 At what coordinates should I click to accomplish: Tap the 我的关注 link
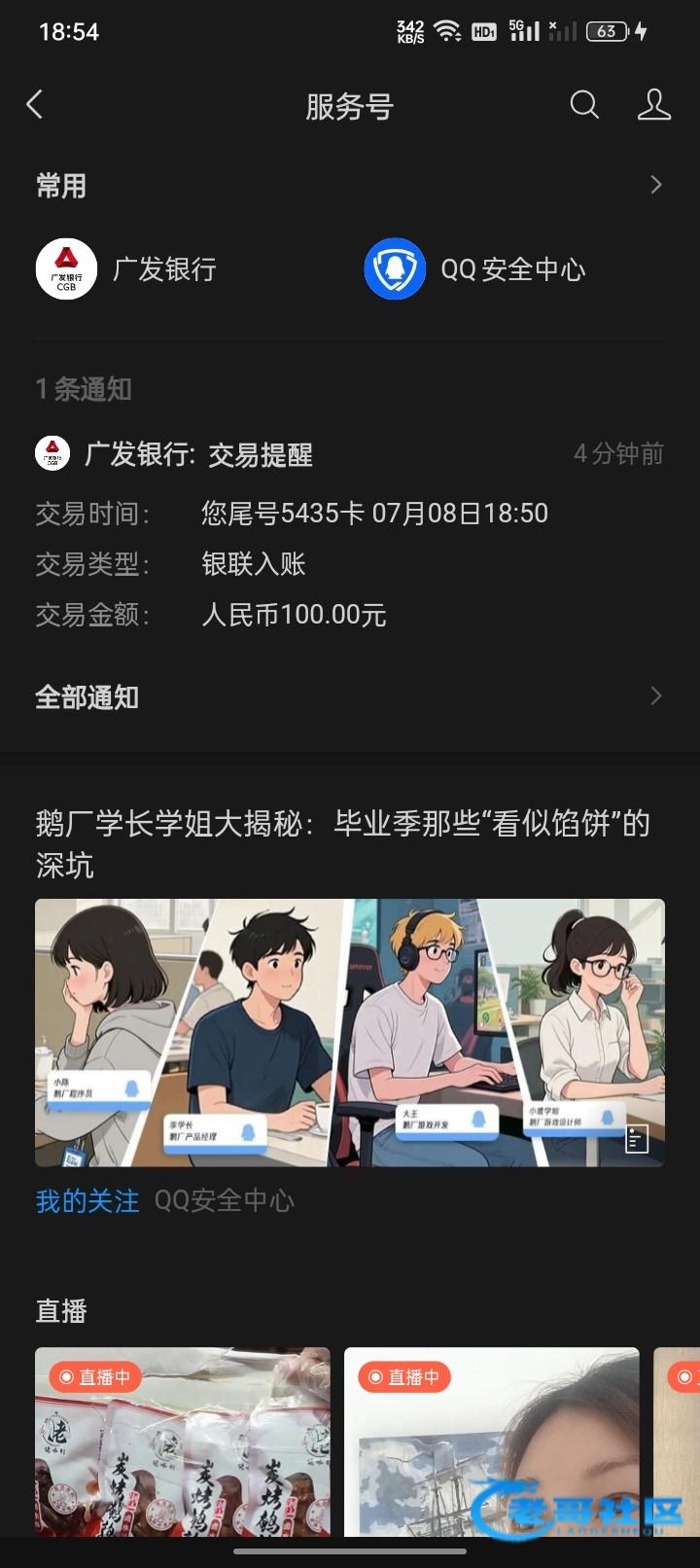click(87, 1201)
